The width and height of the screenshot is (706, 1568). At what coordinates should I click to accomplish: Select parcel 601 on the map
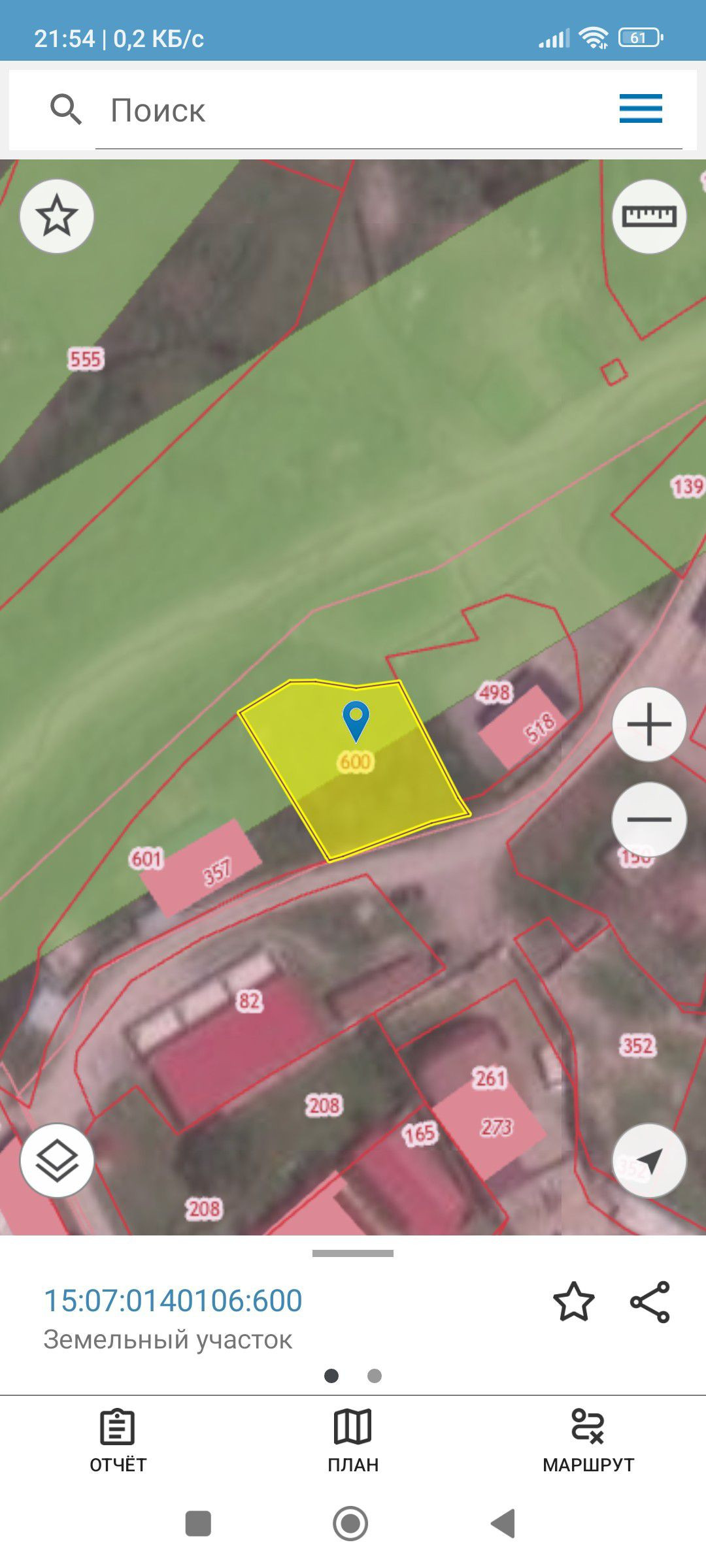coord(146,858)
